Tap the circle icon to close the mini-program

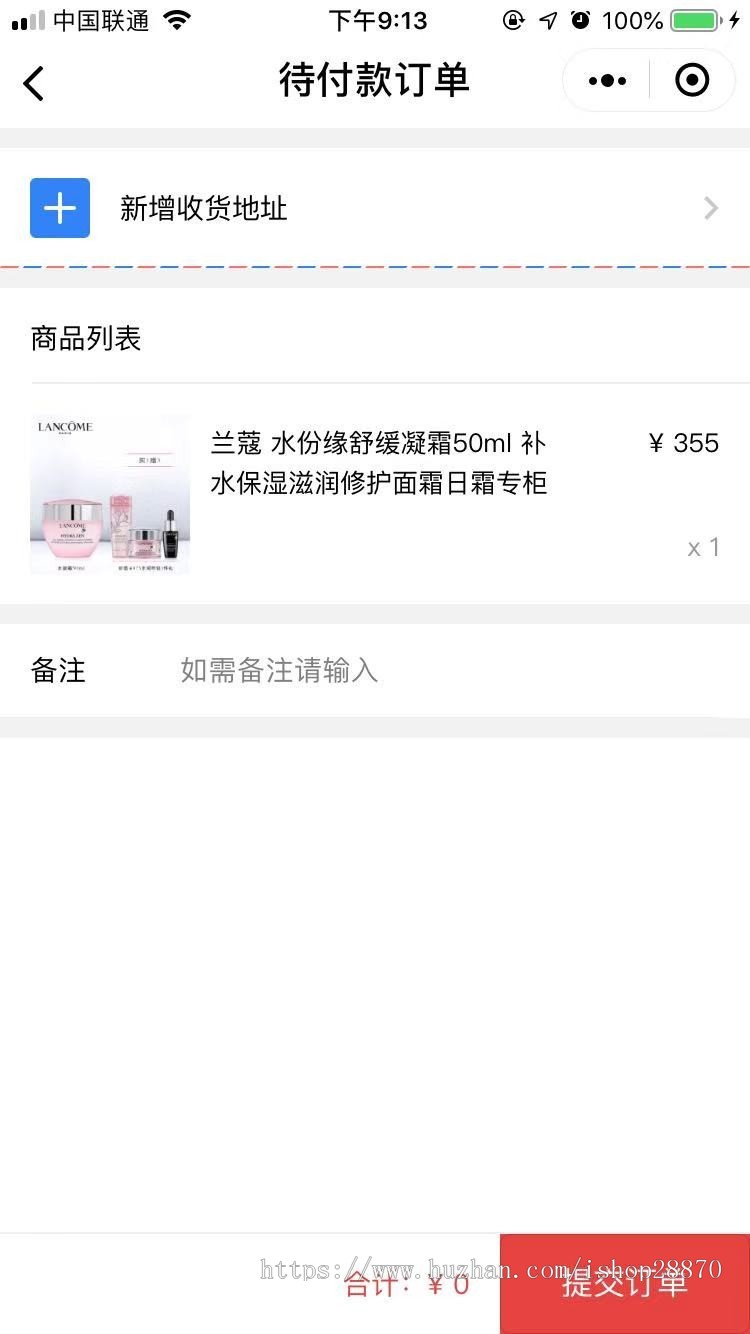(x=692, y=80)
